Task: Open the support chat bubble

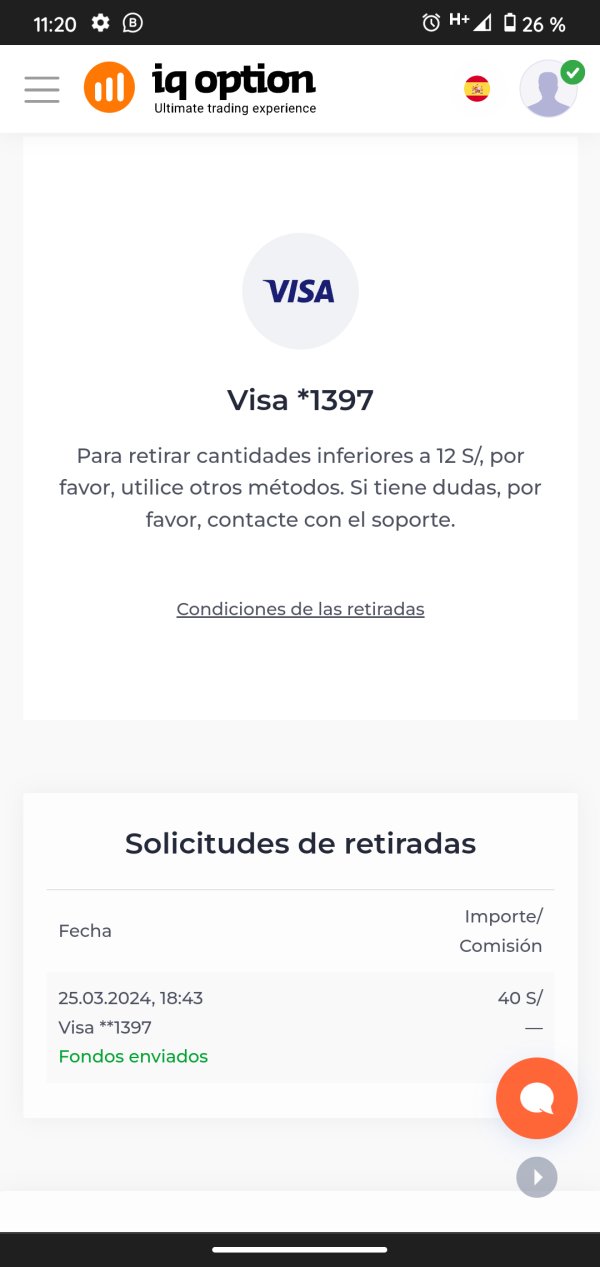Action: (x=537, y=1098)
